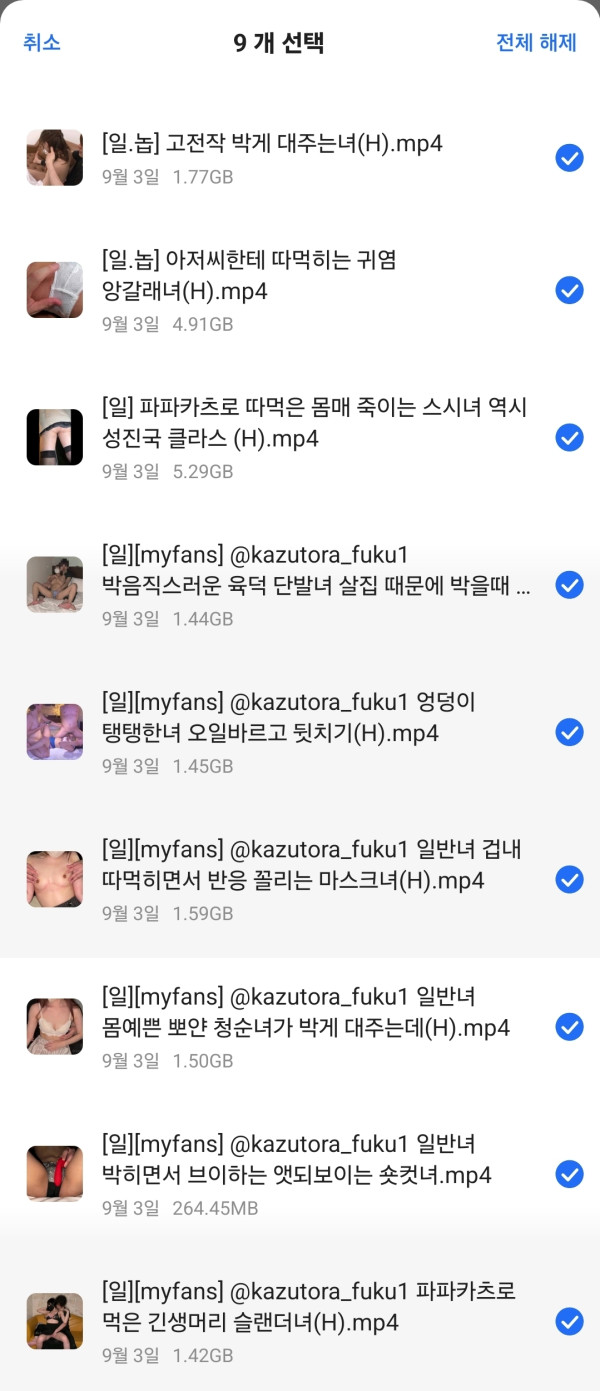Remove the 1.50GB file from the selection
Viewport: 600px width, 1391px height.
click(x=569, y=1027)
